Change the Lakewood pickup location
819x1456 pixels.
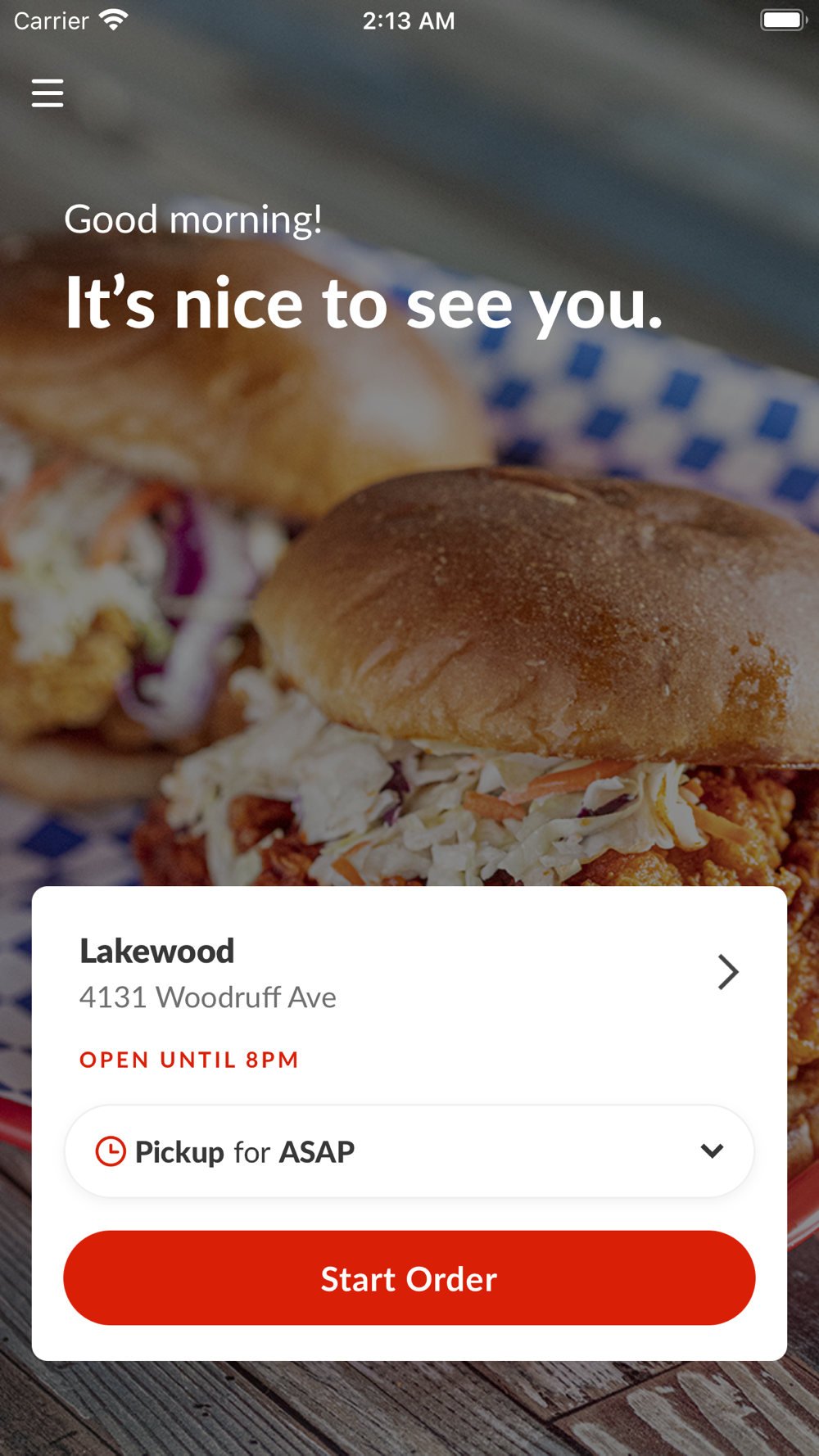click(726, 972)
